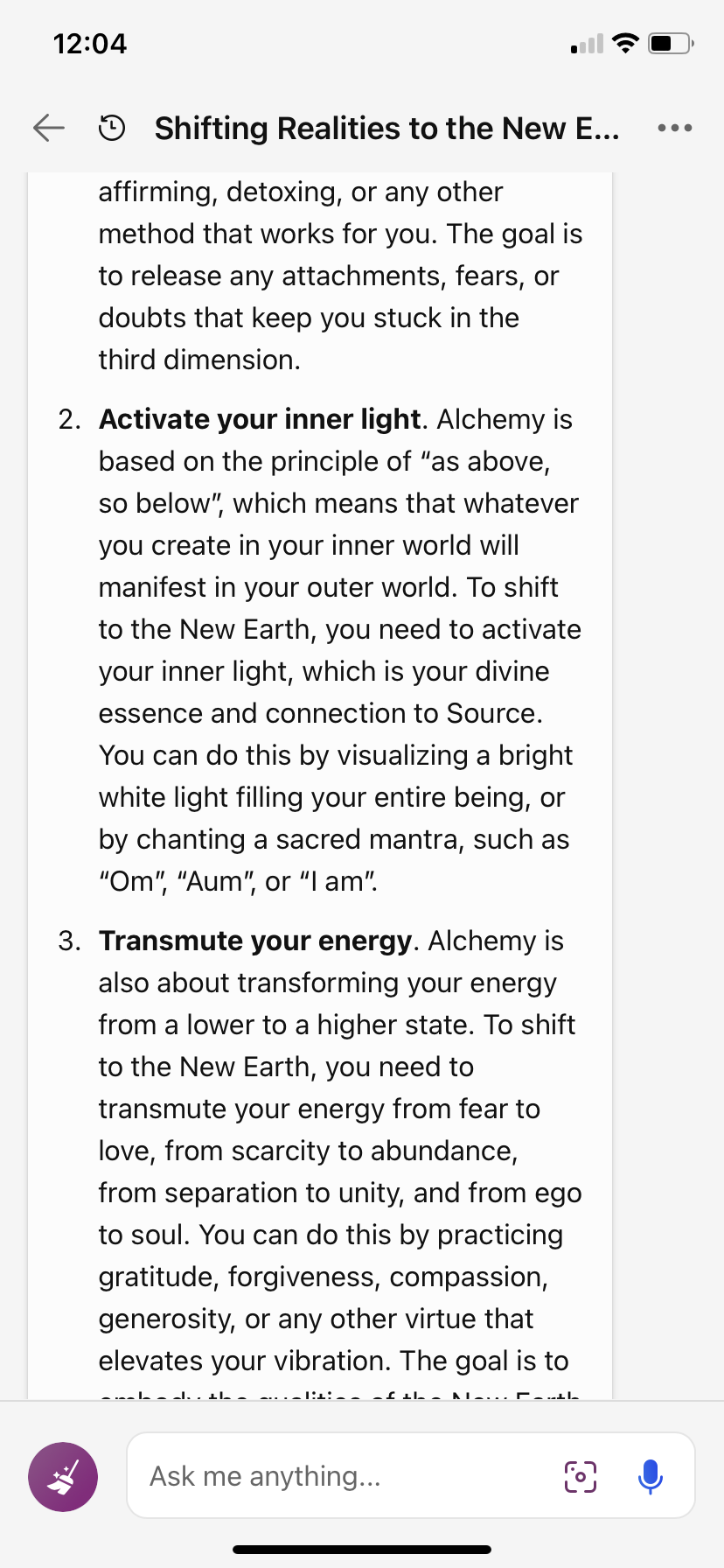Go back using the arrow
Screen dimensions: 724x1568
tap(49, 128)
